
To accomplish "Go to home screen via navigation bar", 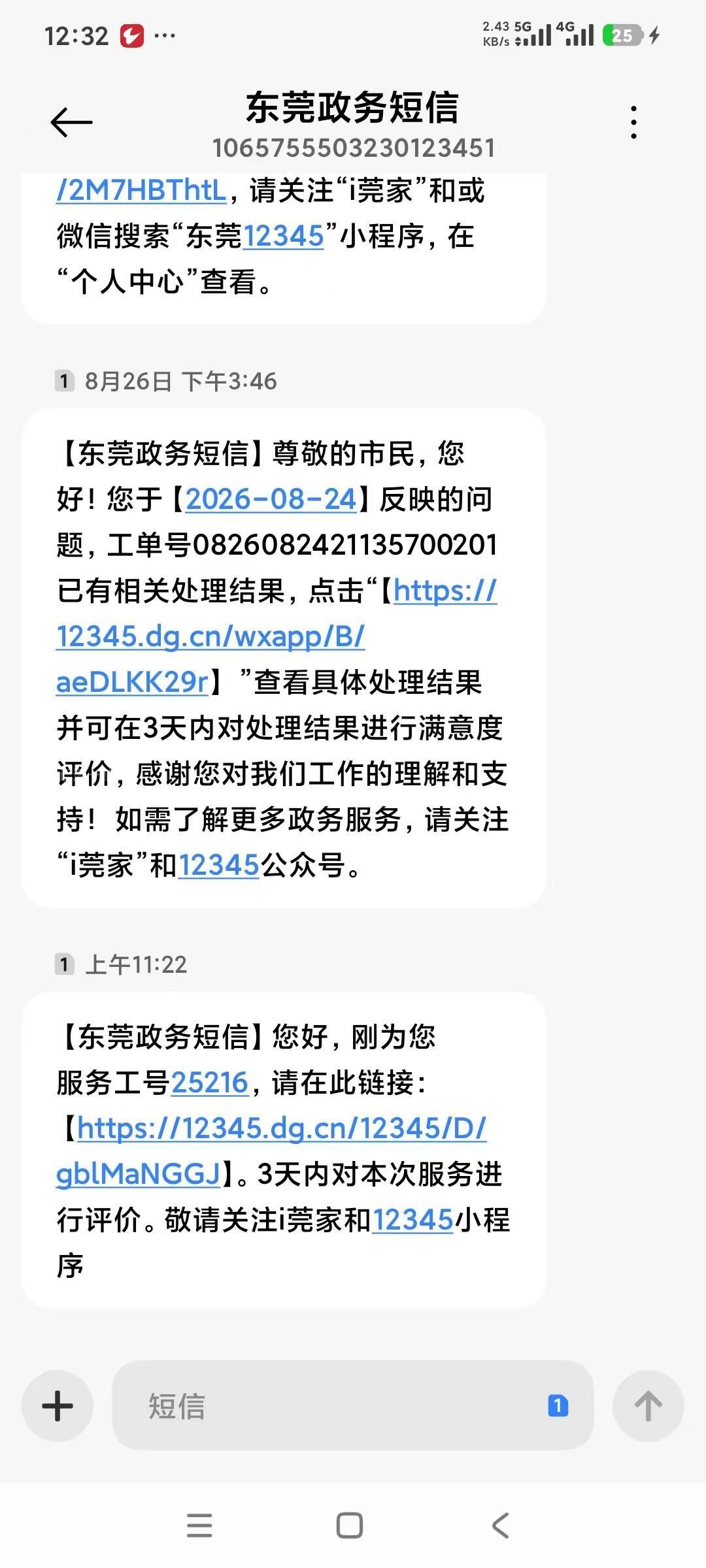I will coord(350,1526).
